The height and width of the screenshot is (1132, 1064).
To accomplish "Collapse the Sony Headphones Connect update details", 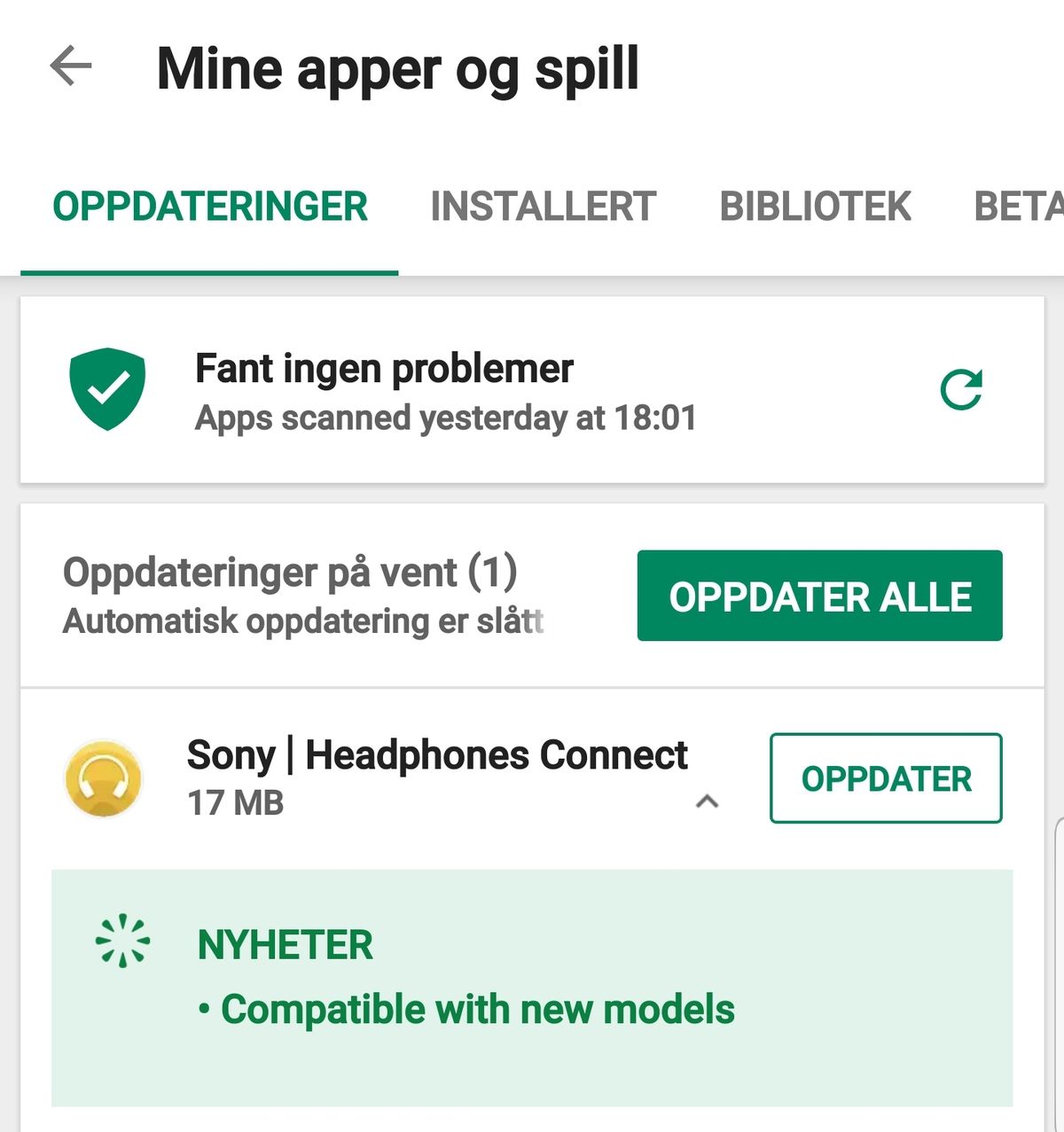I will coord(707,800).
